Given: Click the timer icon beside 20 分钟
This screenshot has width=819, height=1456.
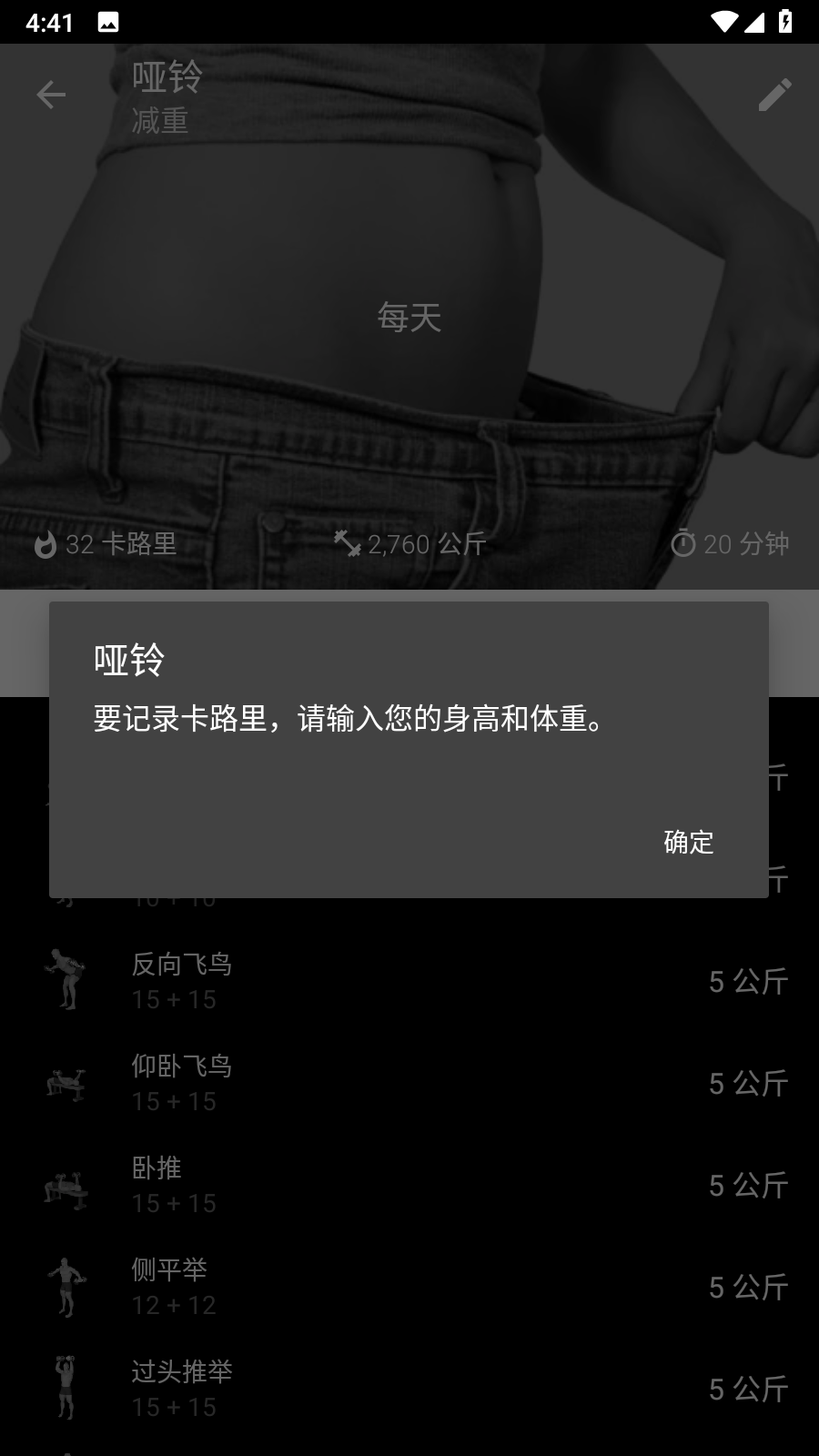Looking at the screenshot, I should (x=685, y=543).
